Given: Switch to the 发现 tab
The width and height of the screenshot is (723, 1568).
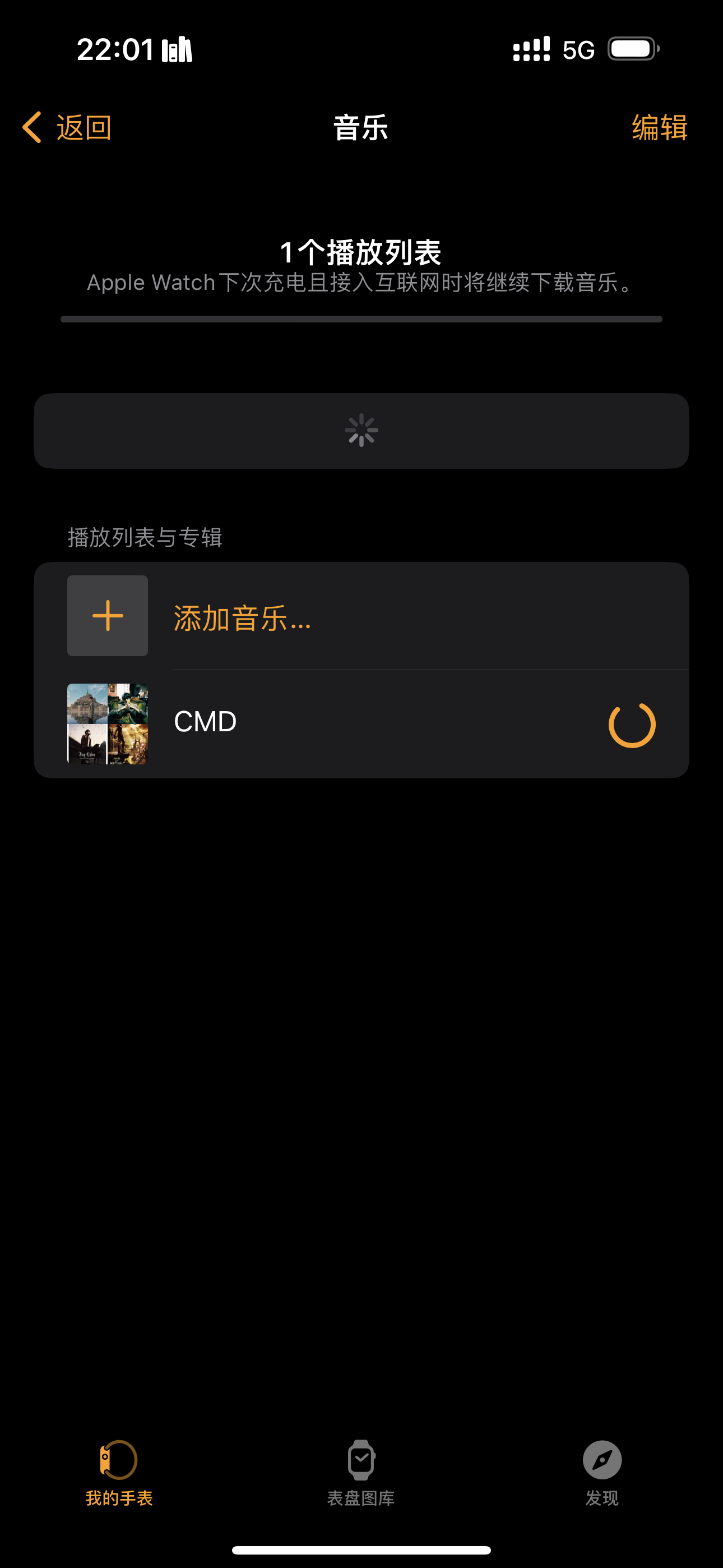Looking at the screenshot, I should pos(602,1472).
